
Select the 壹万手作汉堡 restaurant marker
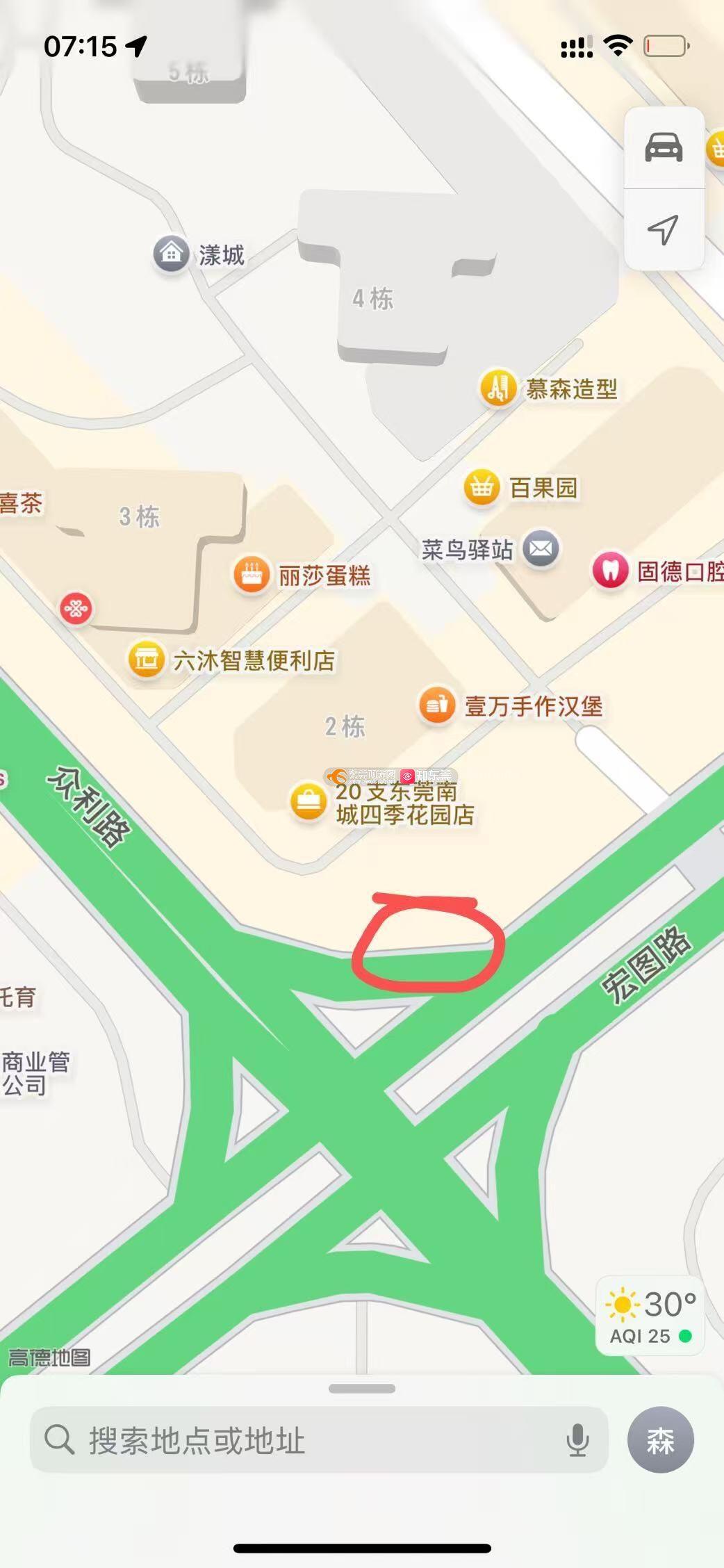click(437, 705)
